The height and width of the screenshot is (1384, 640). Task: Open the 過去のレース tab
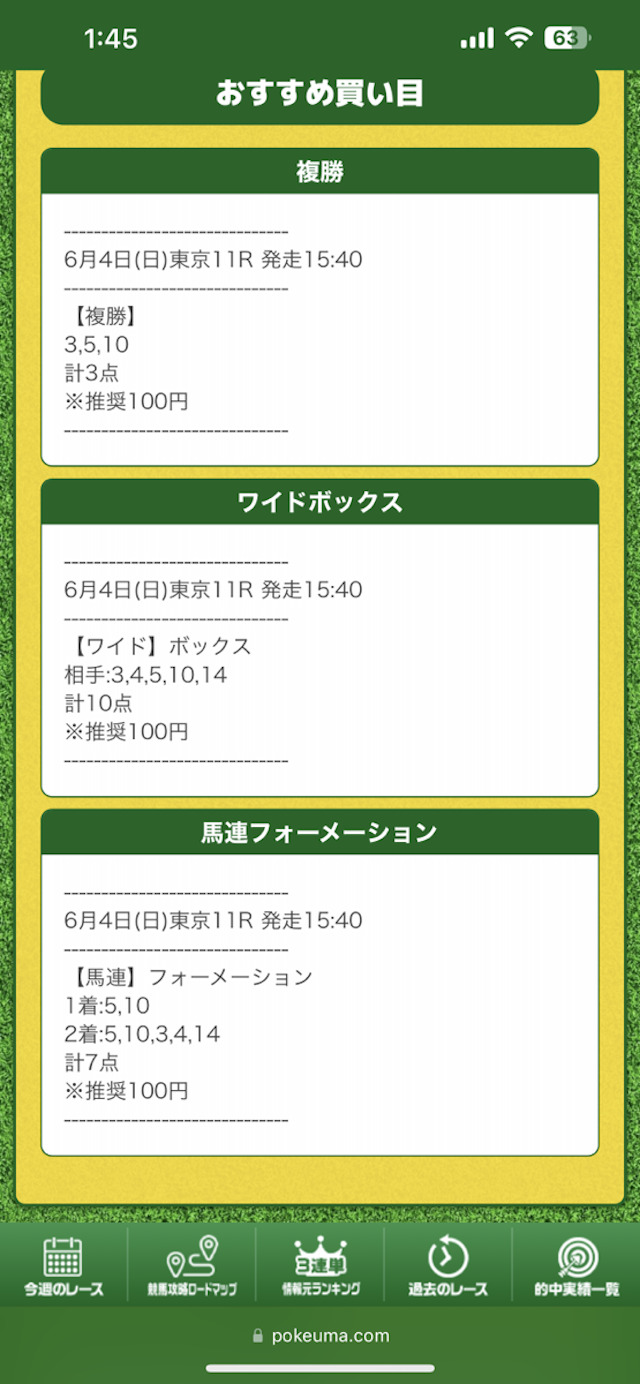(x=448, y=1266)
